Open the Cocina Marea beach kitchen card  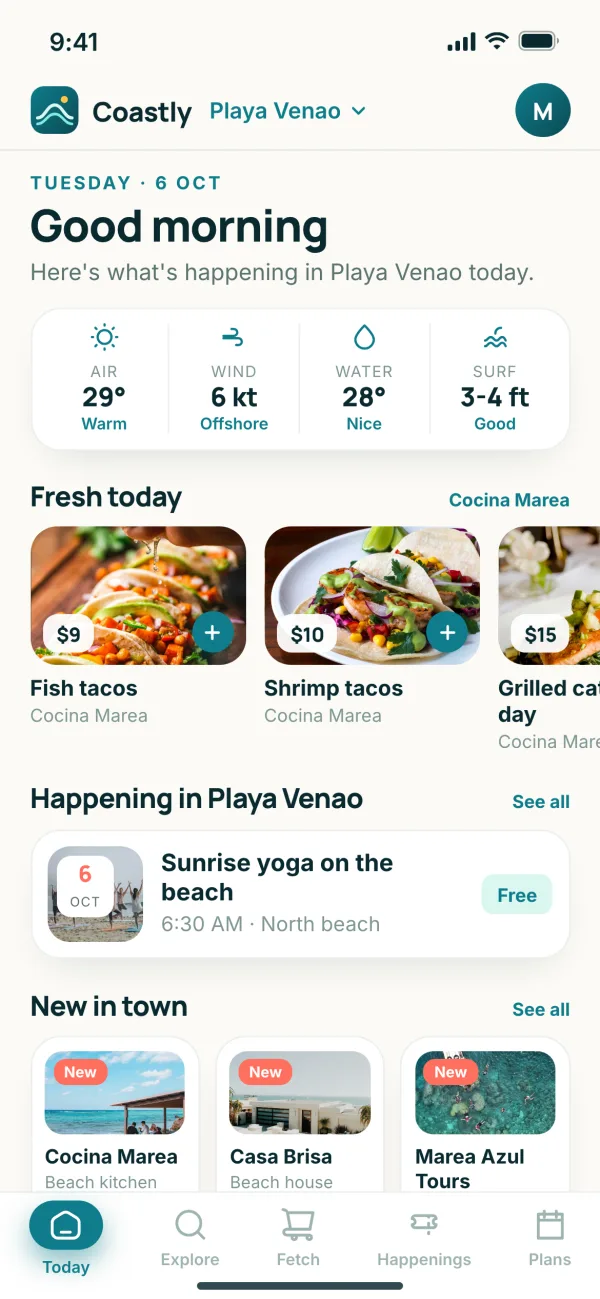click(x=115, y=1114)
